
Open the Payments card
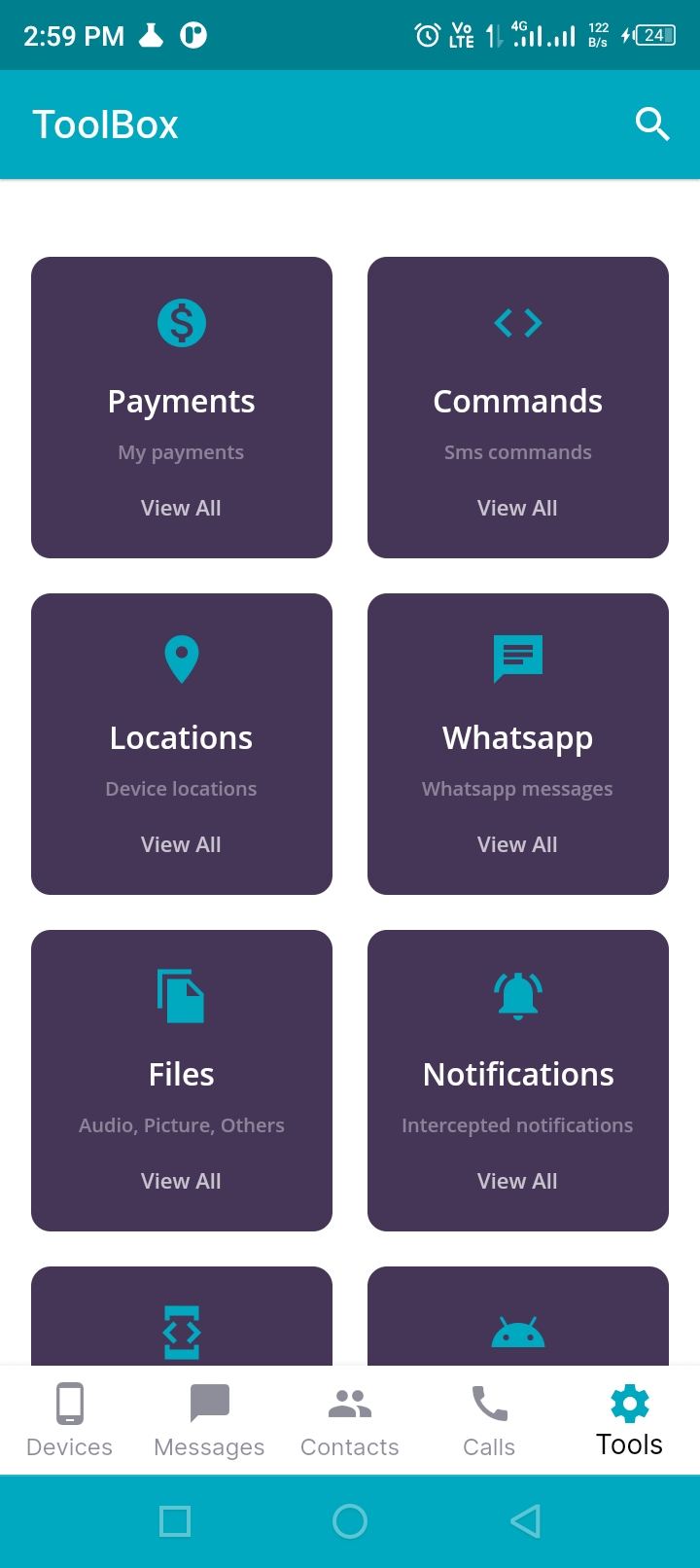pos(182,408)
